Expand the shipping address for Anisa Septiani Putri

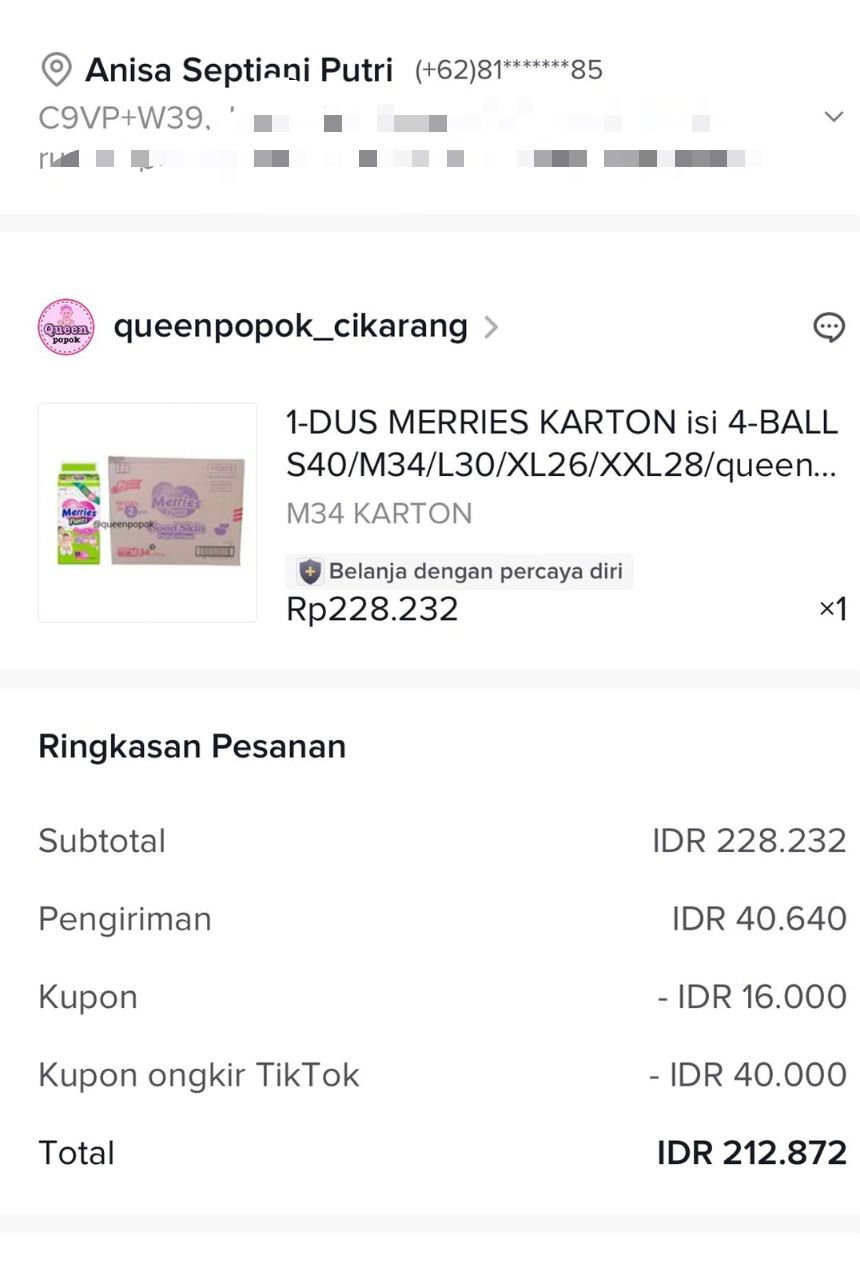833,117
